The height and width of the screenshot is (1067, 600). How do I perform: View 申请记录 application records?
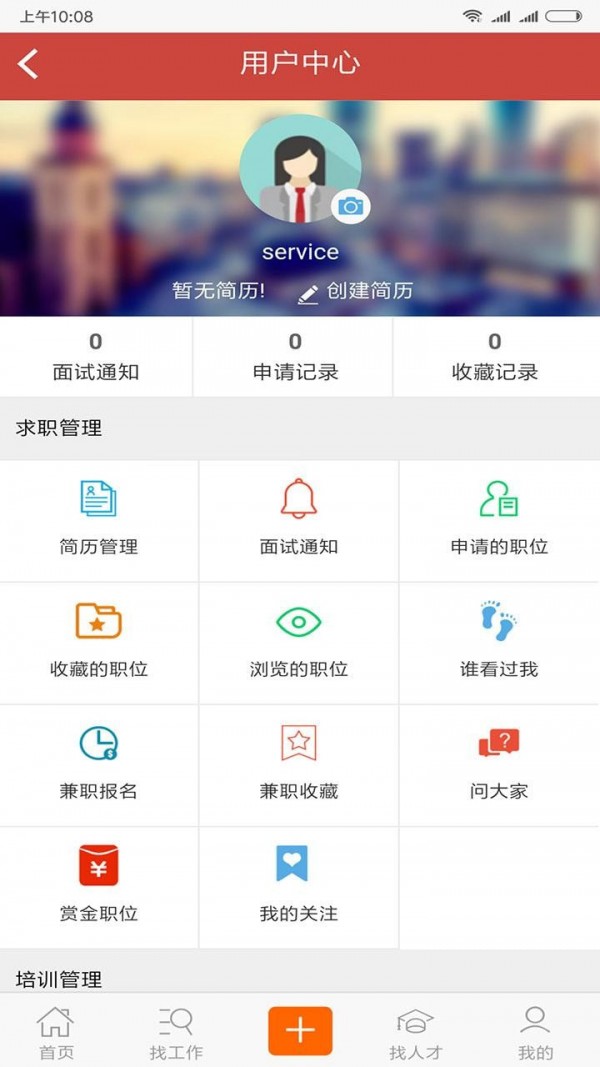[295, 357]
